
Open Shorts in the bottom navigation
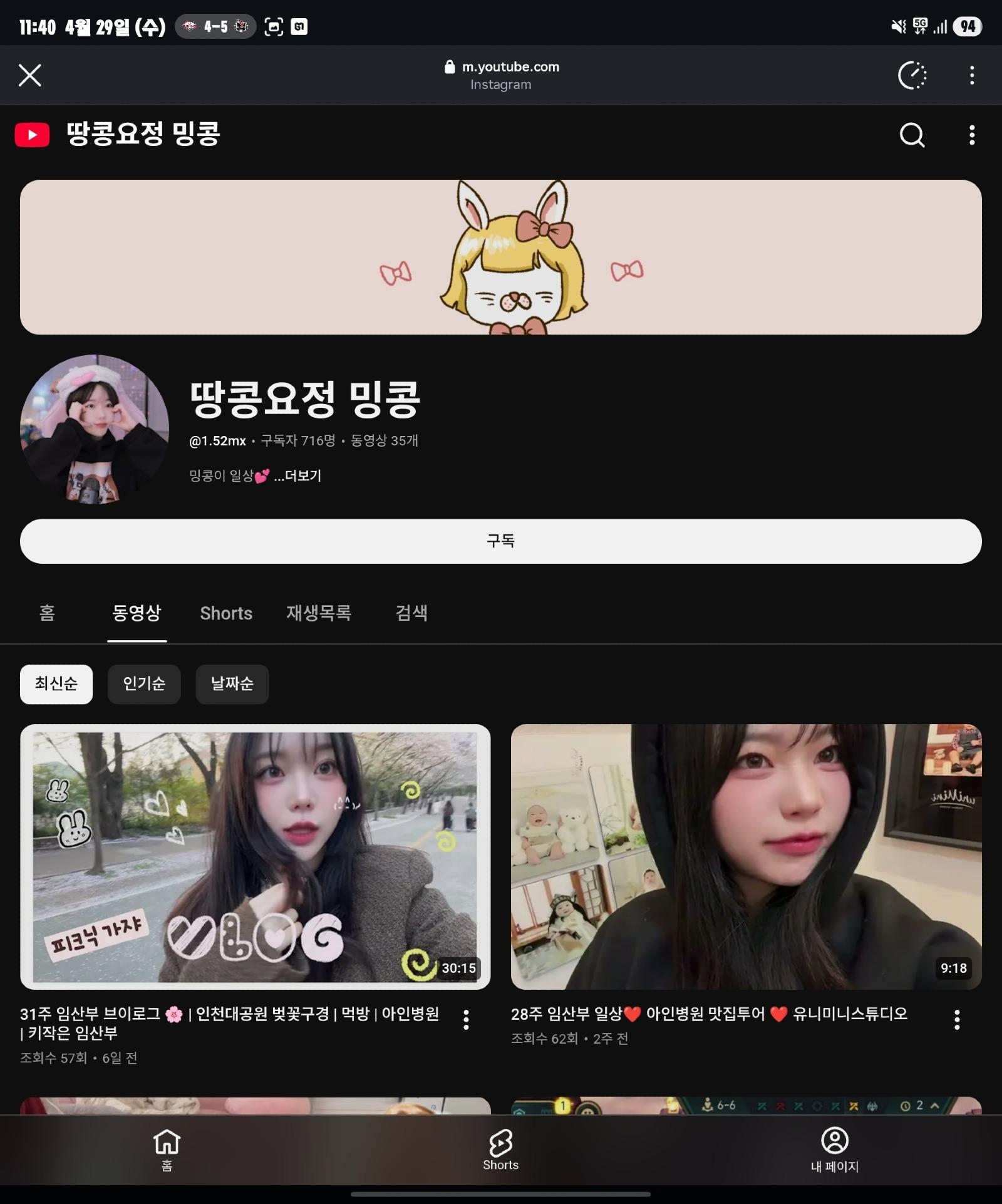[500, 1150]
